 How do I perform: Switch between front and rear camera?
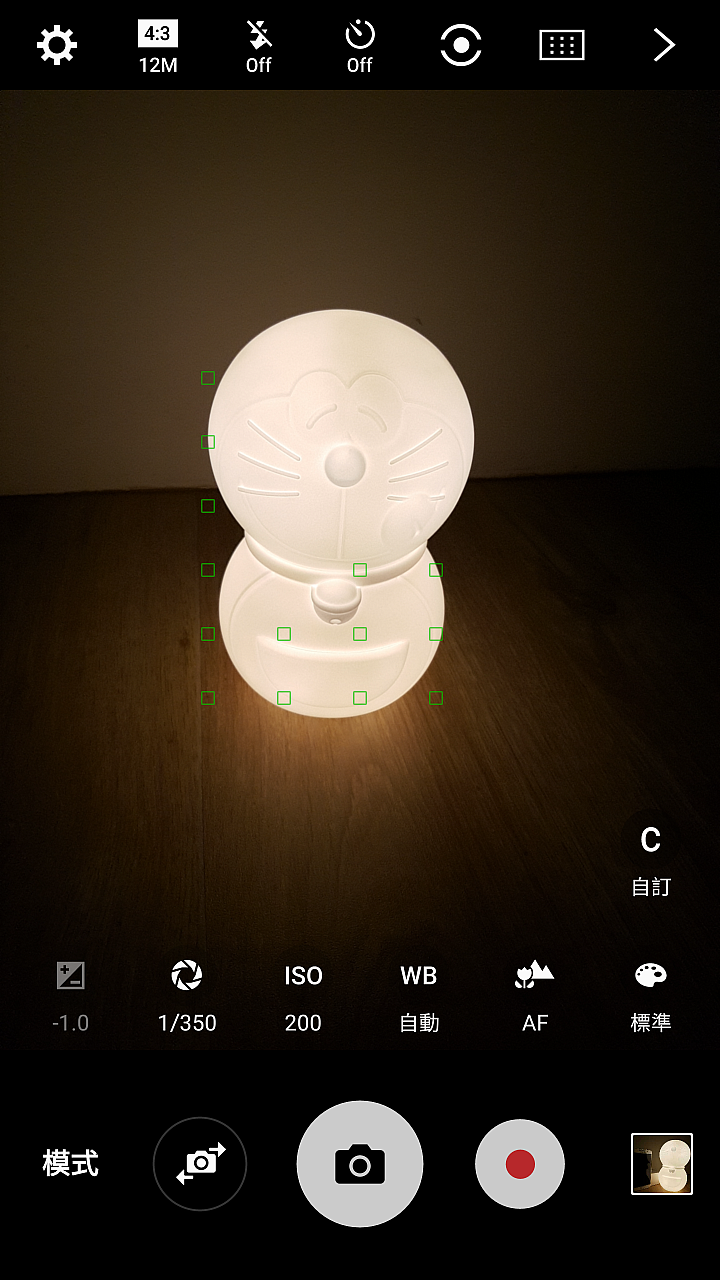point(200,1164)
